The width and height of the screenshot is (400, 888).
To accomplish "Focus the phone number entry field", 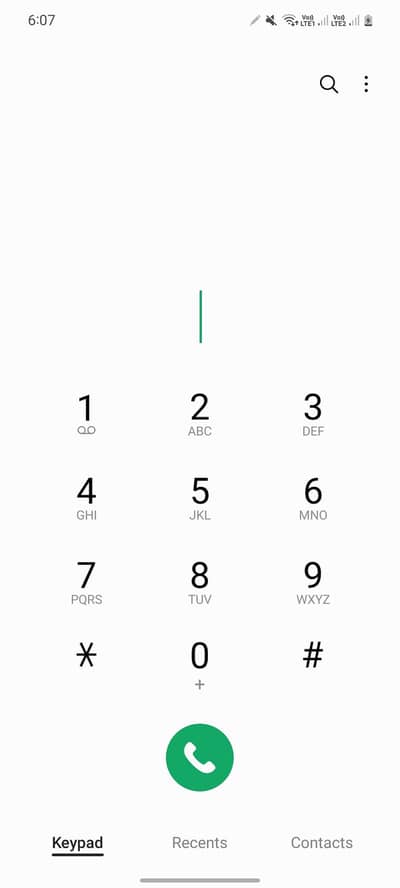I will click(x=200, y=317).
